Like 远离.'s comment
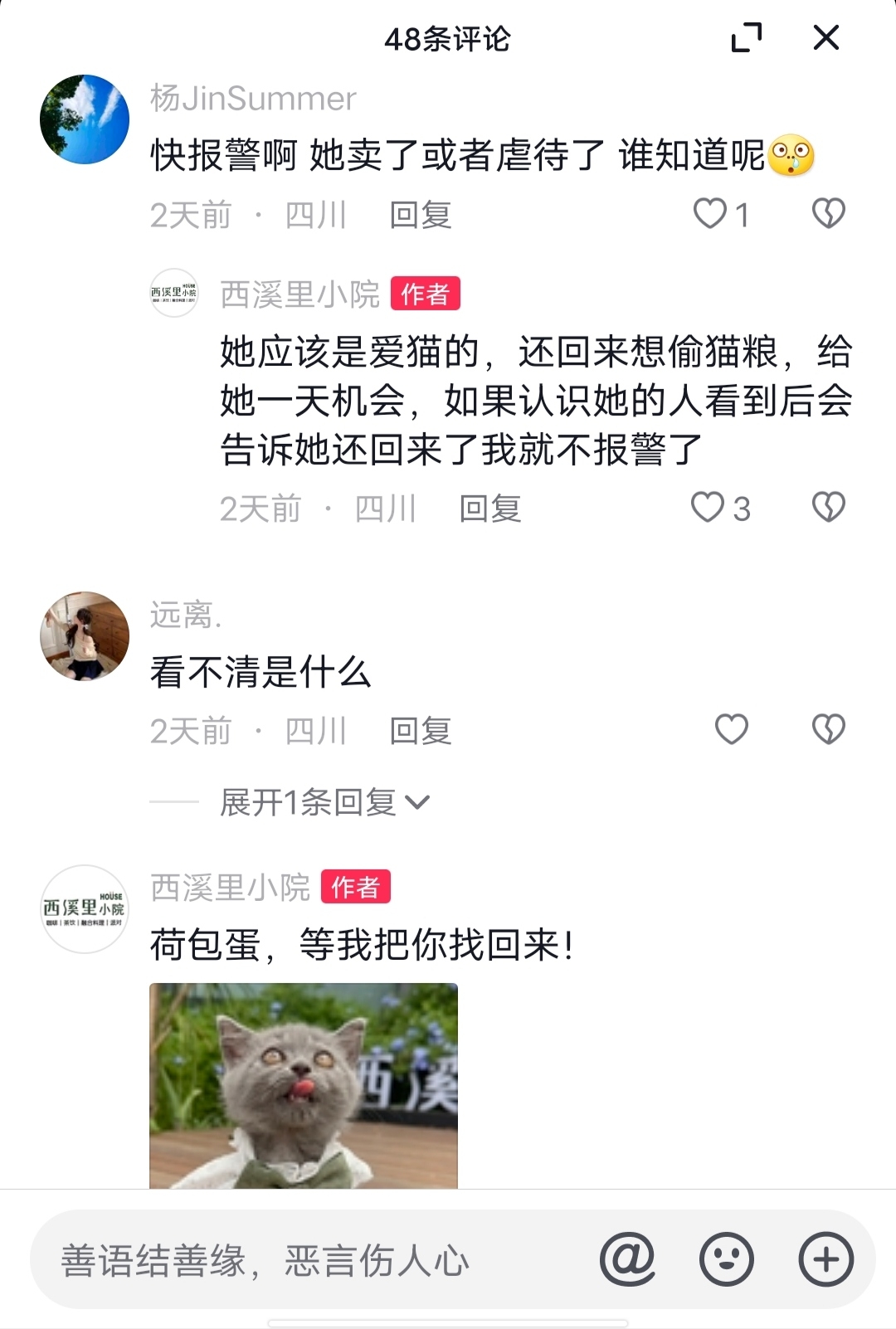 (x=731, y=730)
